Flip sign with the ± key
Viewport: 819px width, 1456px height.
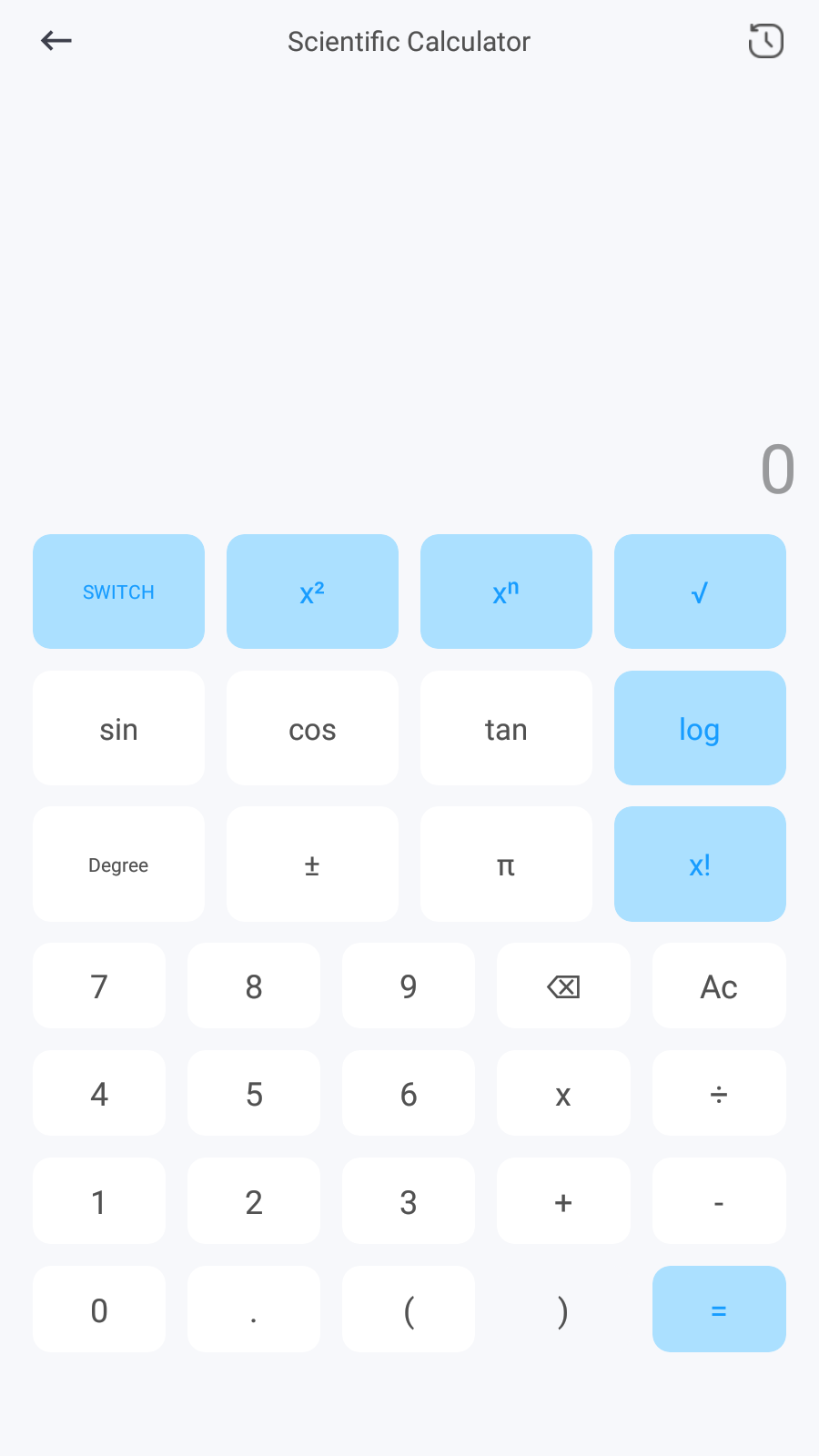point(312,864)
